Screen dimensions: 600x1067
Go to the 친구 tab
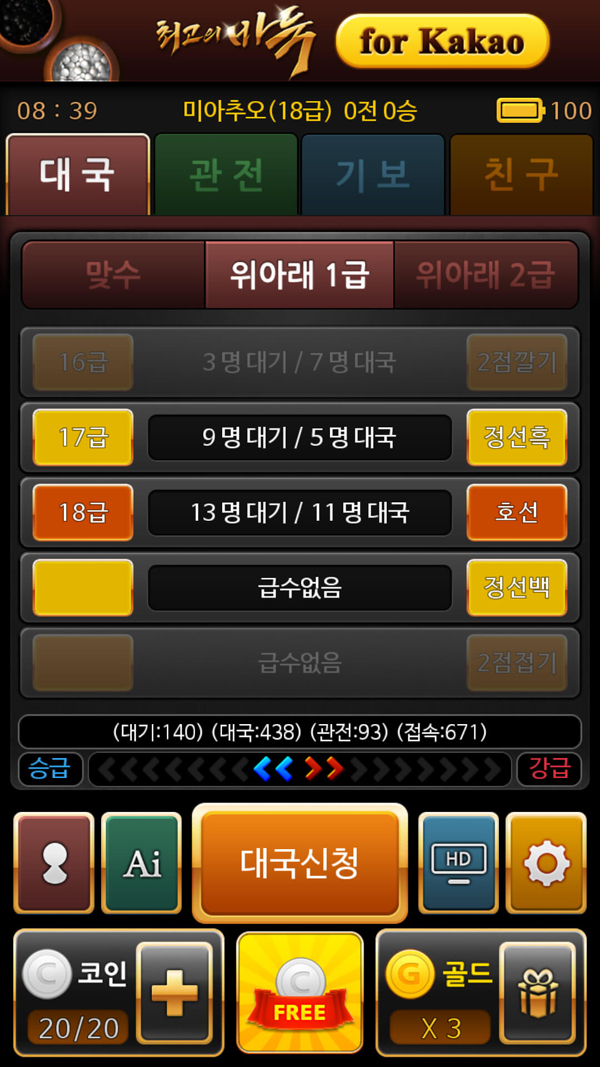point(520,175)
